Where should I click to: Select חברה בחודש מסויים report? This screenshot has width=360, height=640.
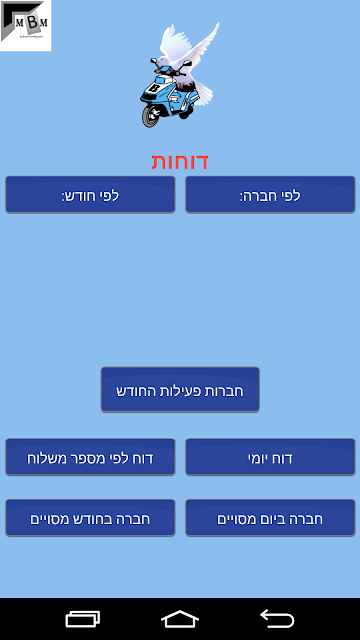click(x=90, y=518)
